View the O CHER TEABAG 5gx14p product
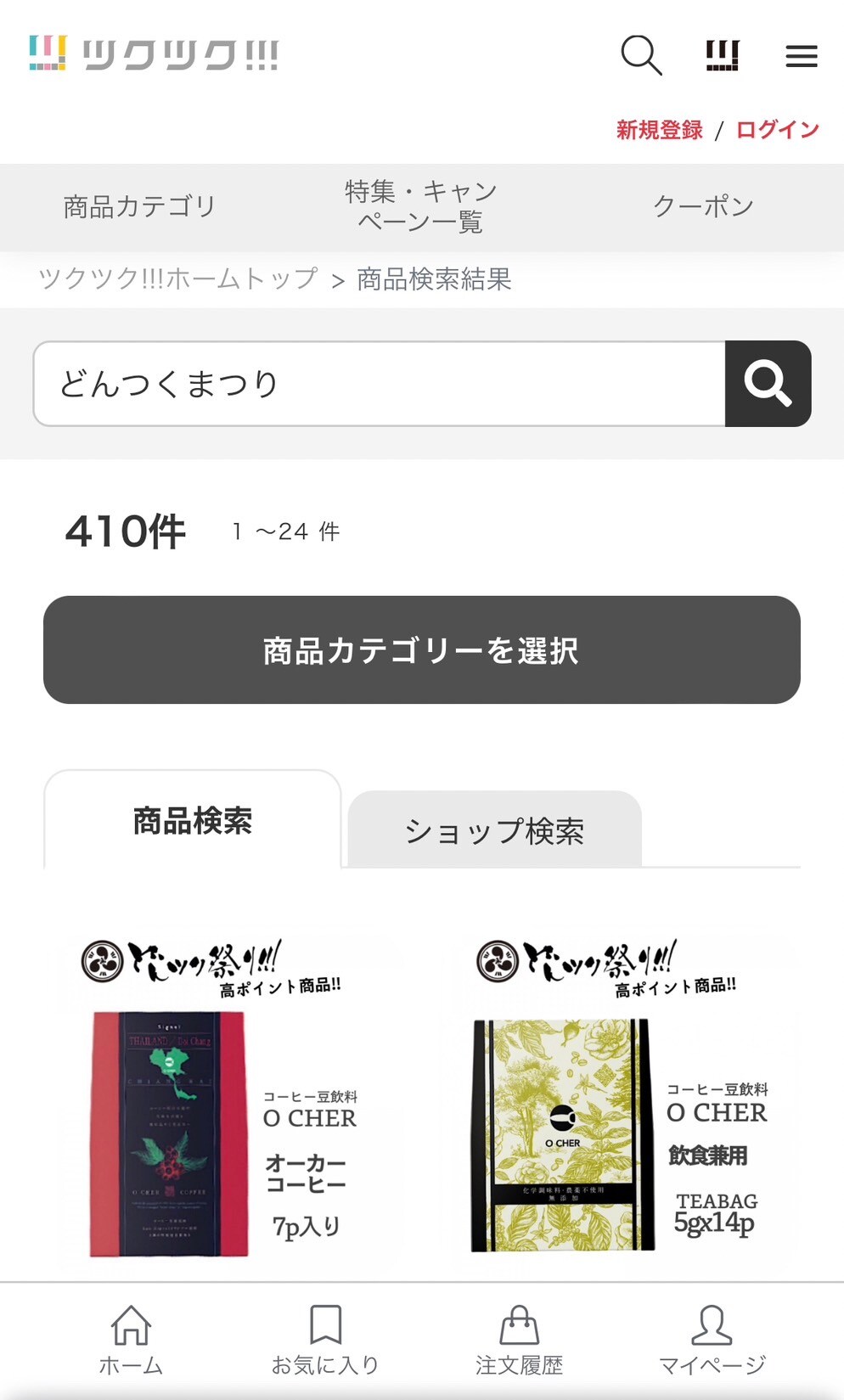Image resolution: width=844 pixels, height=1400 pixels. (x=620, y=1104)
